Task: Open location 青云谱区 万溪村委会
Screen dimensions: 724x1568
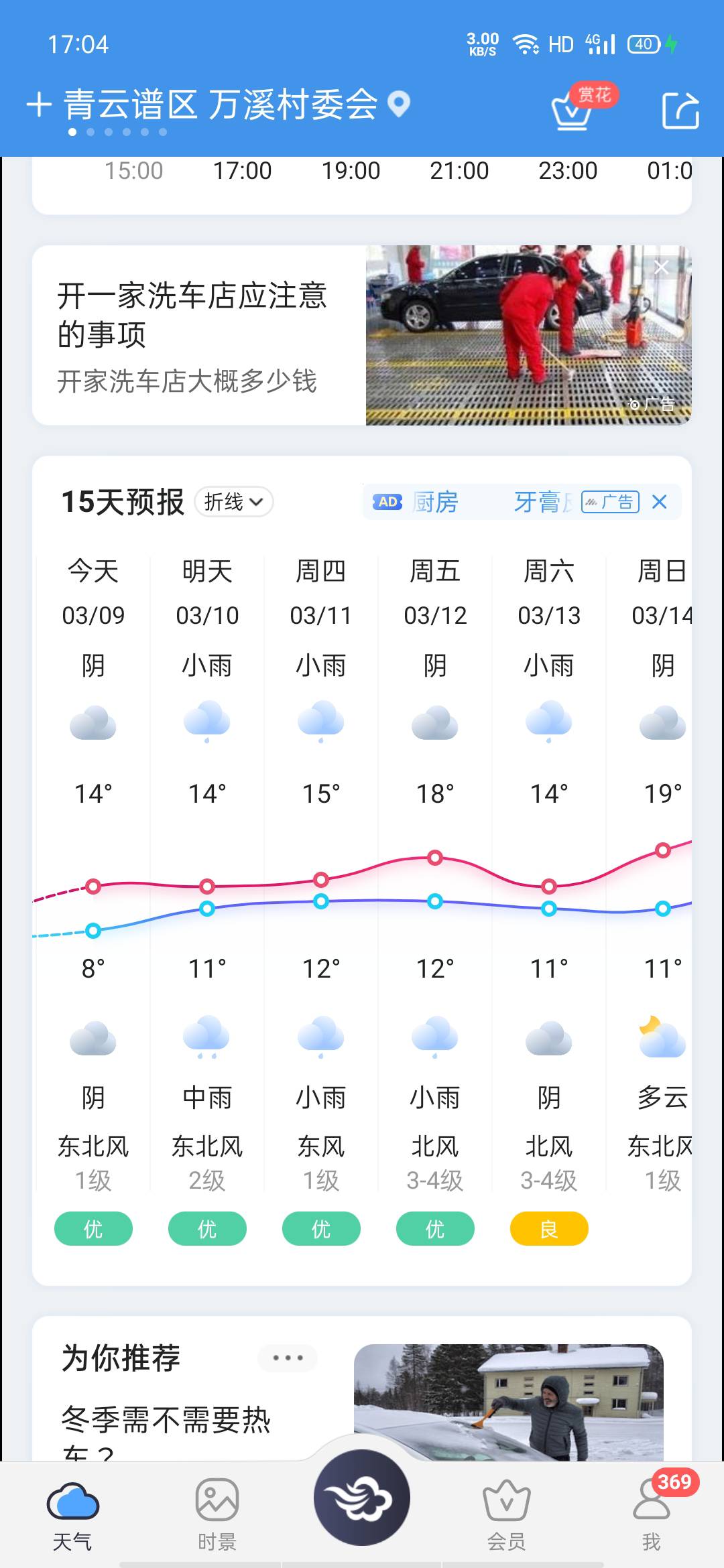Action: (221, 105)
